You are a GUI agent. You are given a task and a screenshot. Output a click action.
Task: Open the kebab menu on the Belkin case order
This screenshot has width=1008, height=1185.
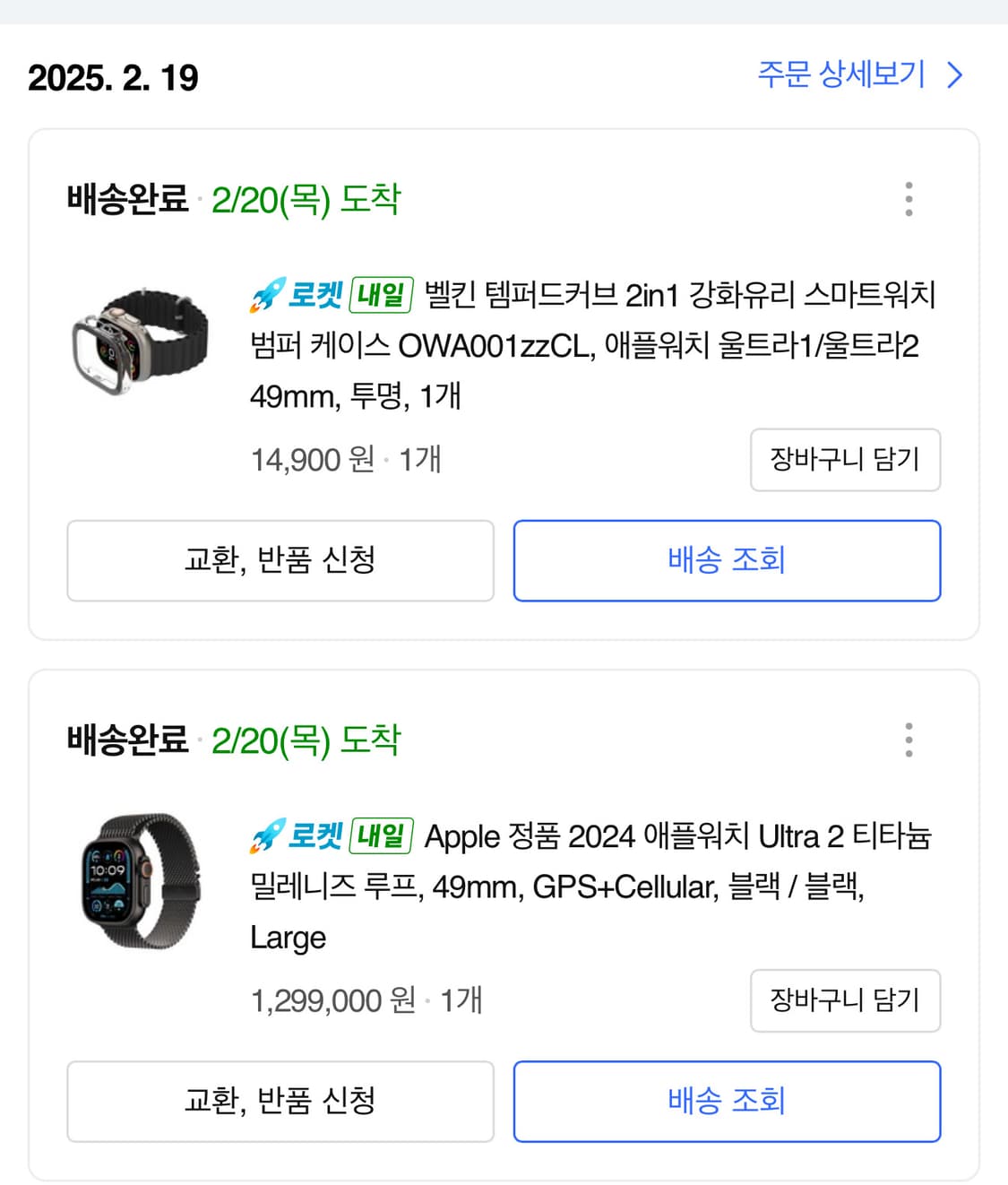(909, 199)
